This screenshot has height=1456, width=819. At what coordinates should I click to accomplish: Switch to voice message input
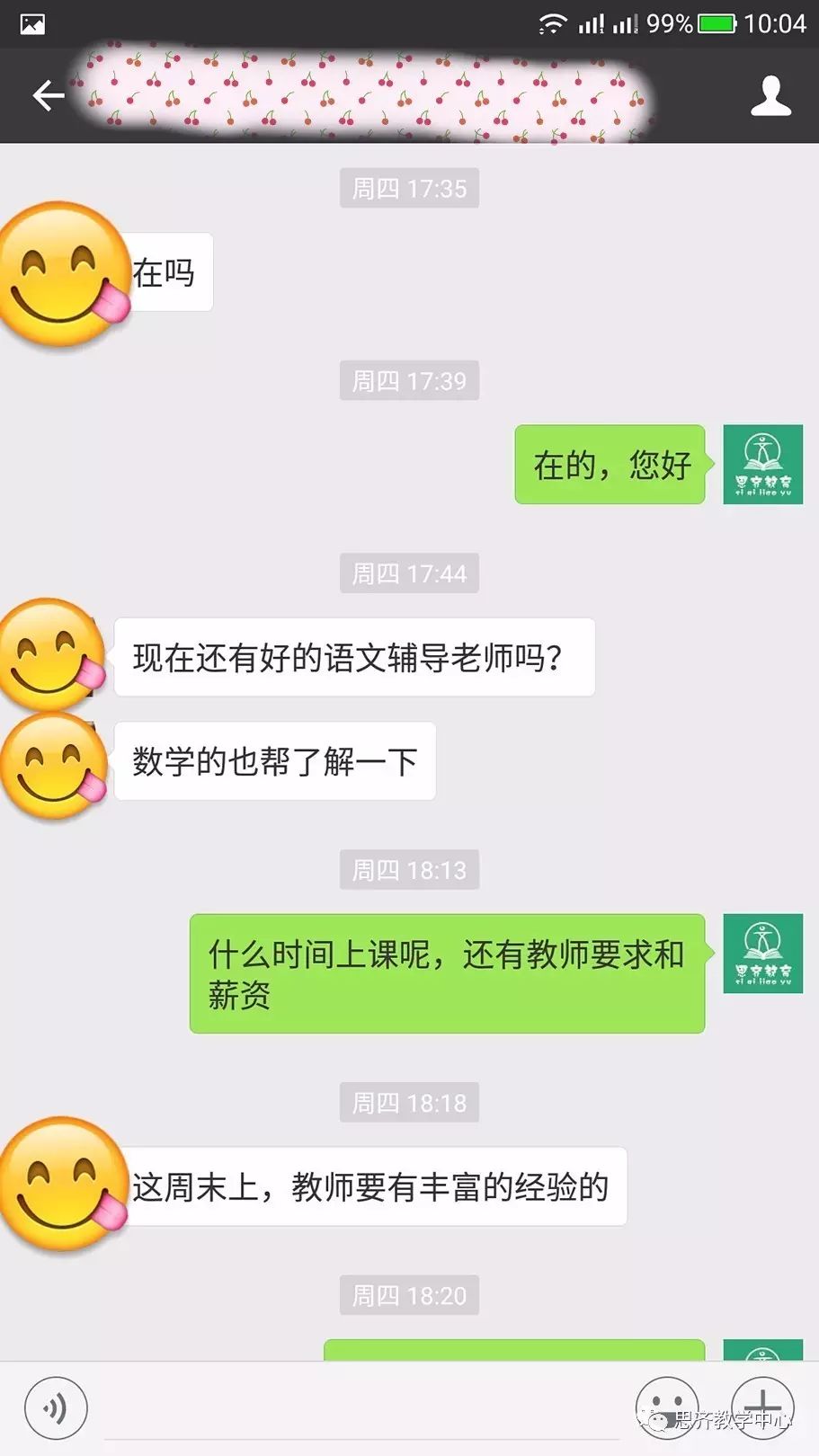tap(56, 1408)
